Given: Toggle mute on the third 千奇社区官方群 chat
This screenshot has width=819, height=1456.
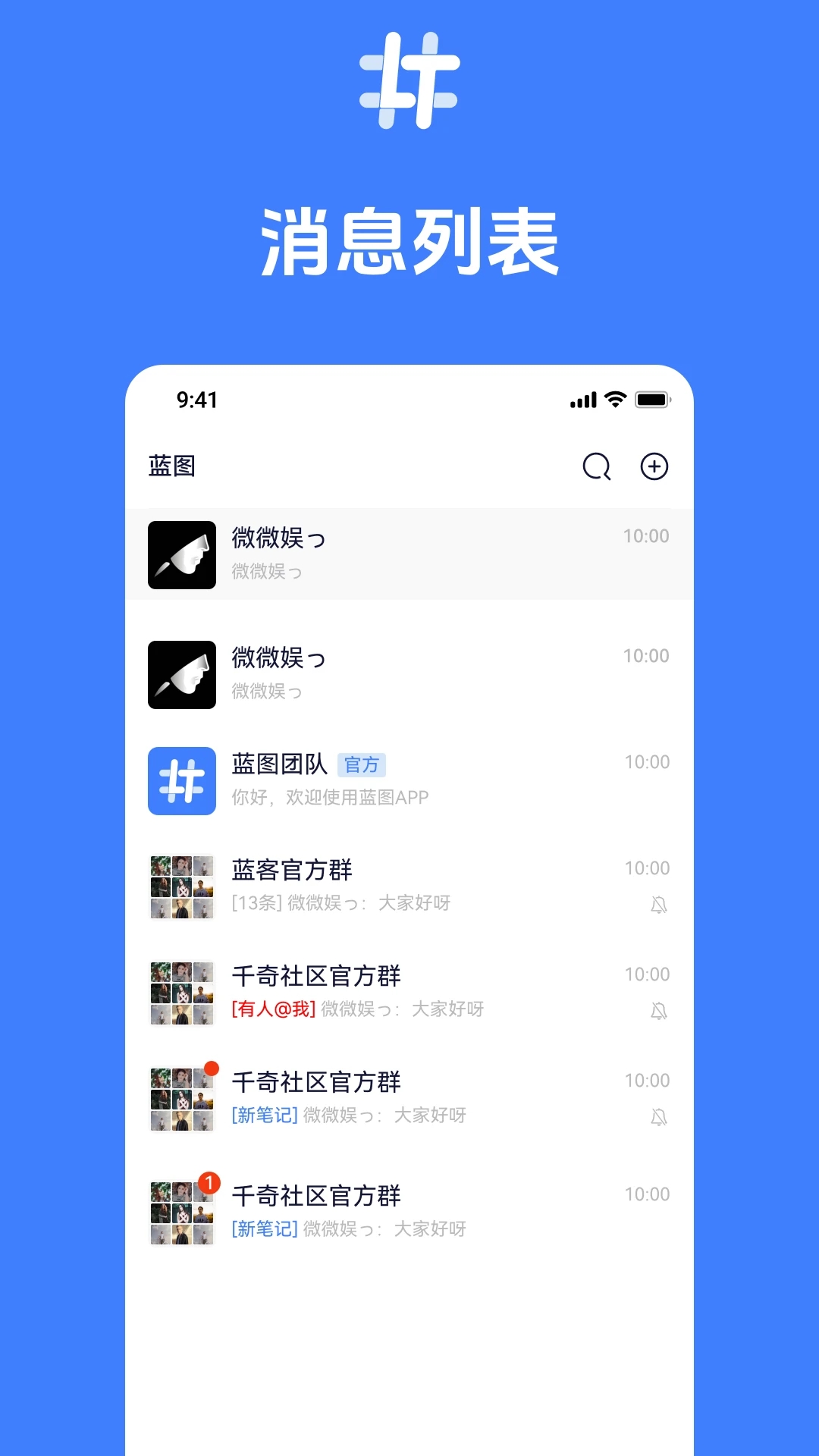Looking at the screenshot, I should (659, 1116).
